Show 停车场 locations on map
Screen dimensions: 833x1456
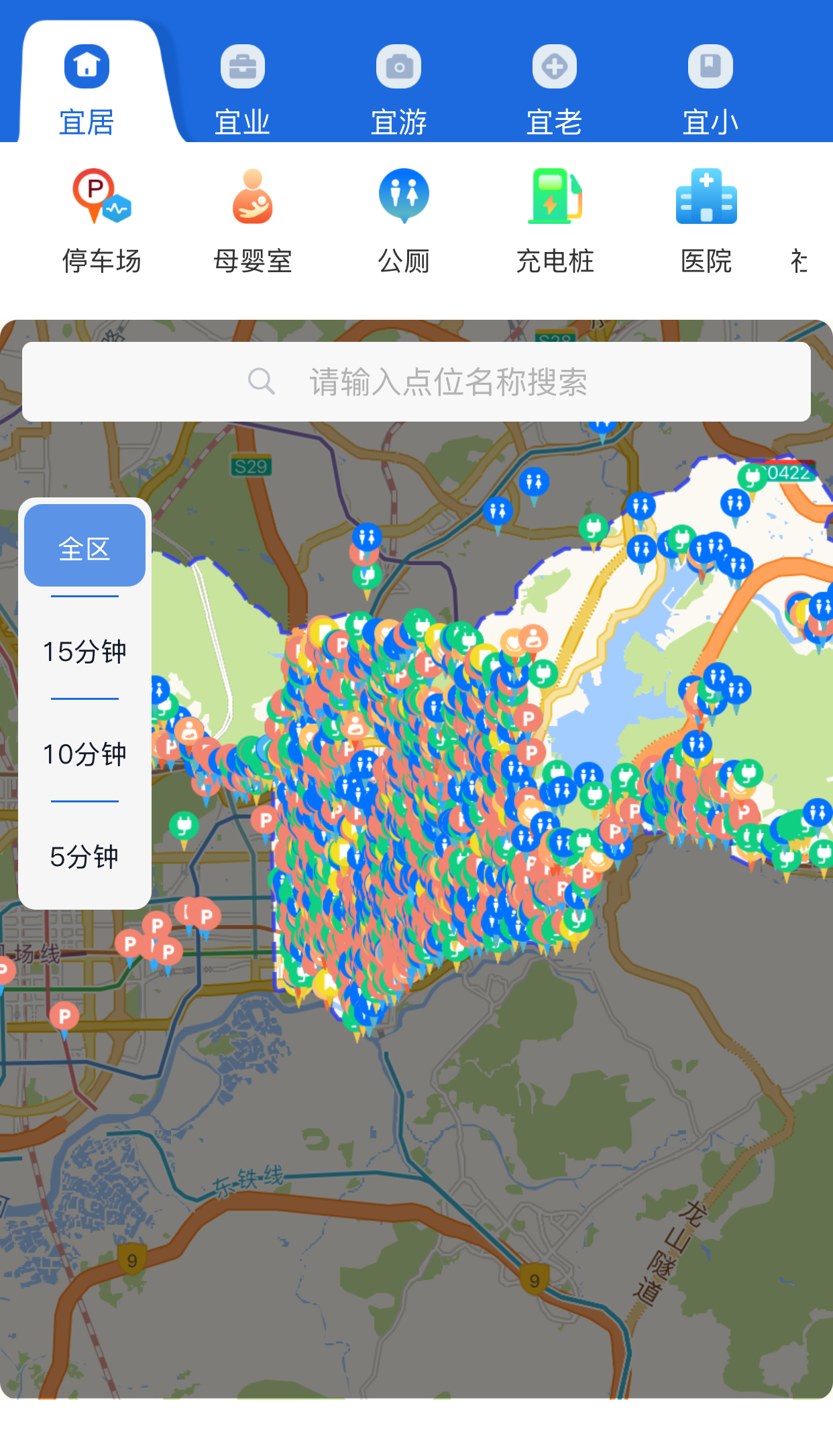point(102,221)
